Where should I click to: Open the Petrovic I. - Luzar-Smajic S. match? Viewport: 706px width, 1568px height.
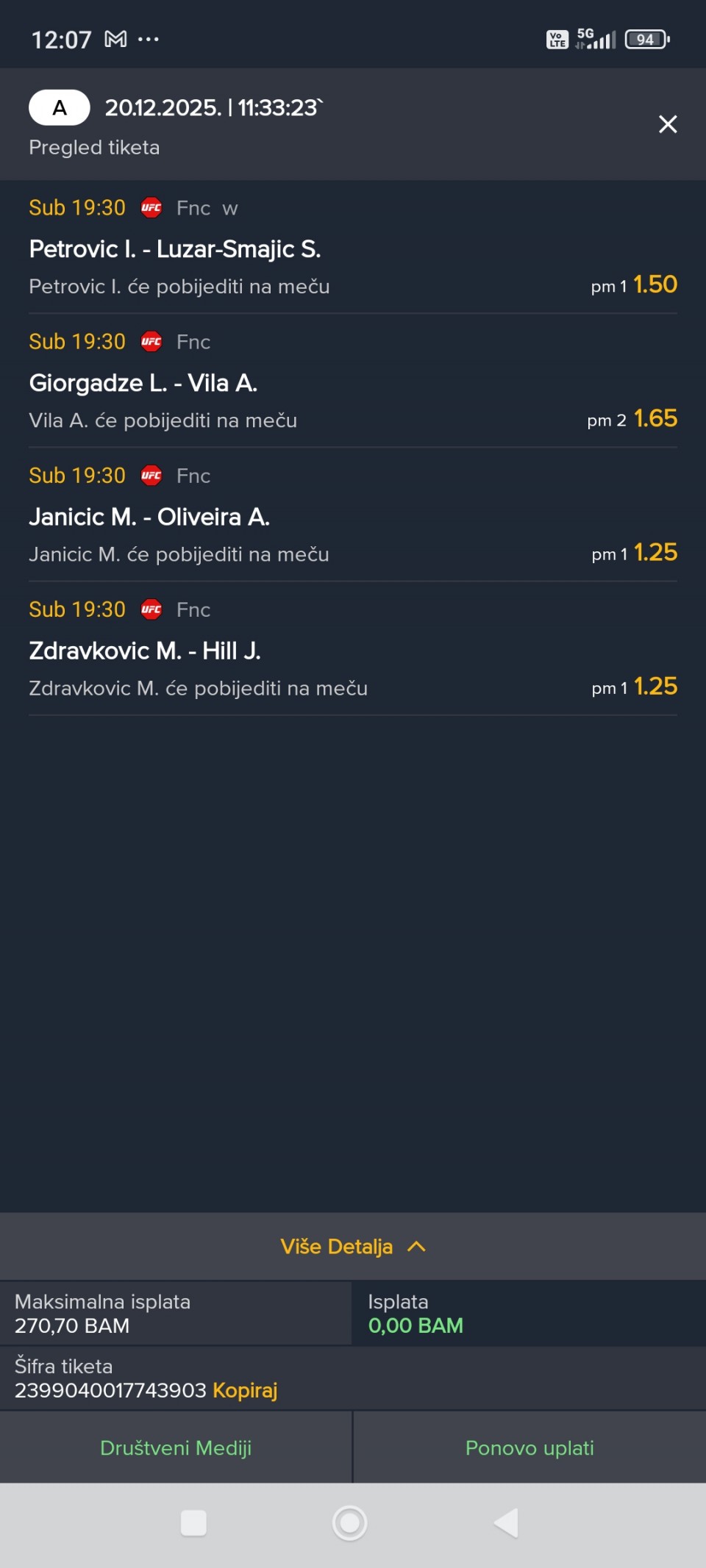click(175, 249)
